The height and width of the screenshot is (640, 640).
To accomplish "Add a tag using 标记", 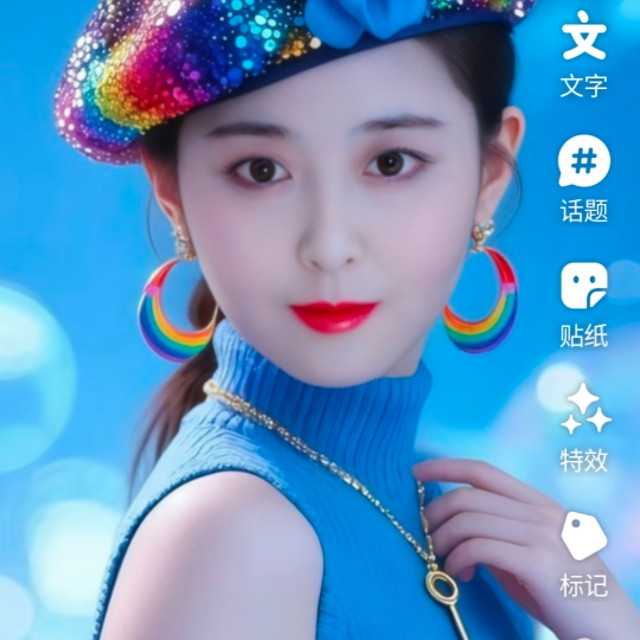I will click(x=584, y=554).
